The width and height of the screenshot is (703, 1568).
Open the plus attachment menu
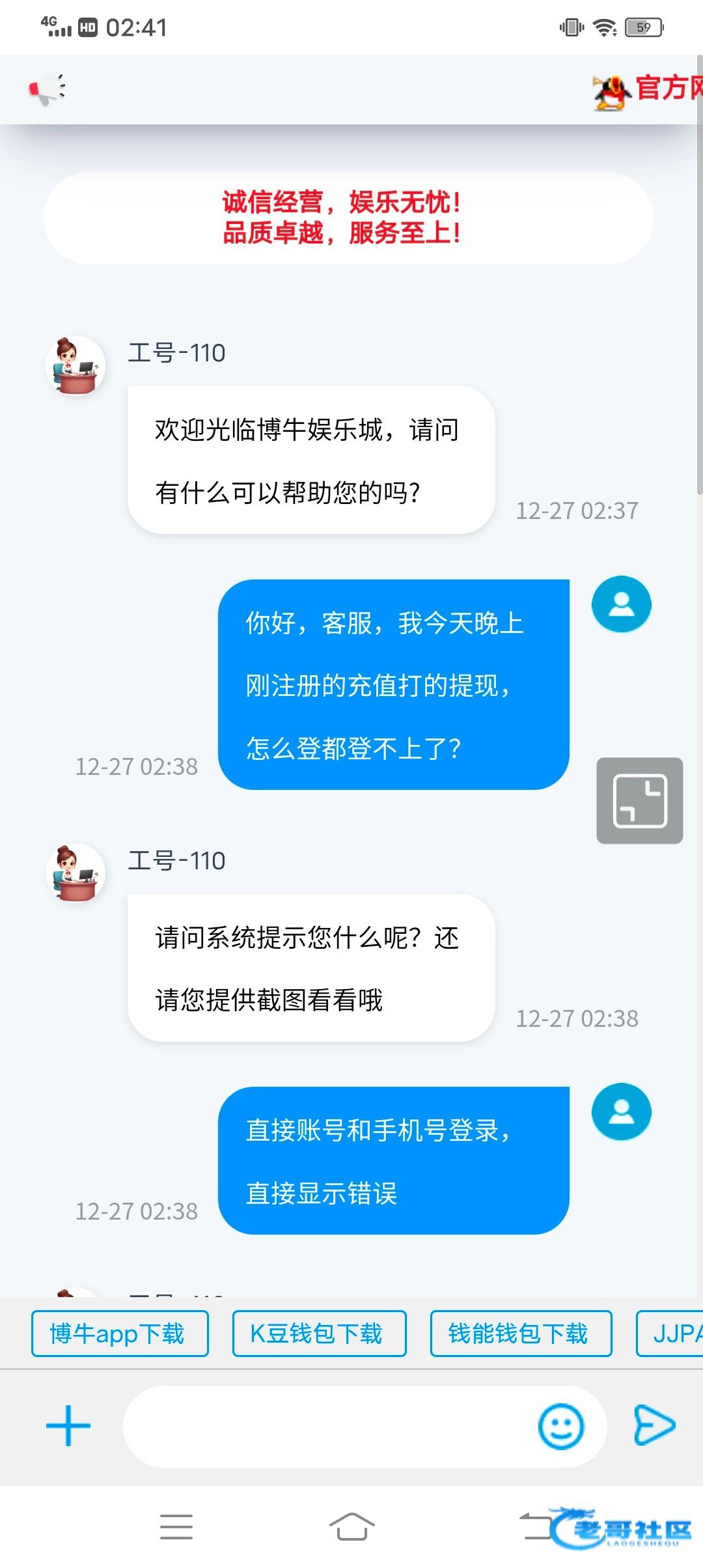[x=68, y=1426]
